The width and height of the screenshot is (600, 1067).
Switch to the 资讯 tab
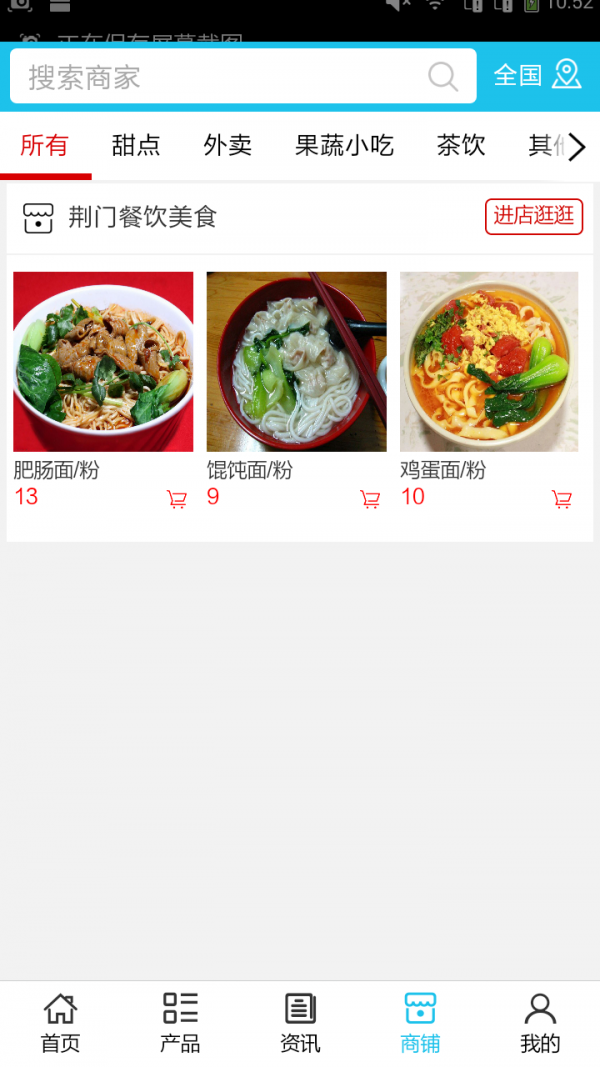tap(300, 1023)
